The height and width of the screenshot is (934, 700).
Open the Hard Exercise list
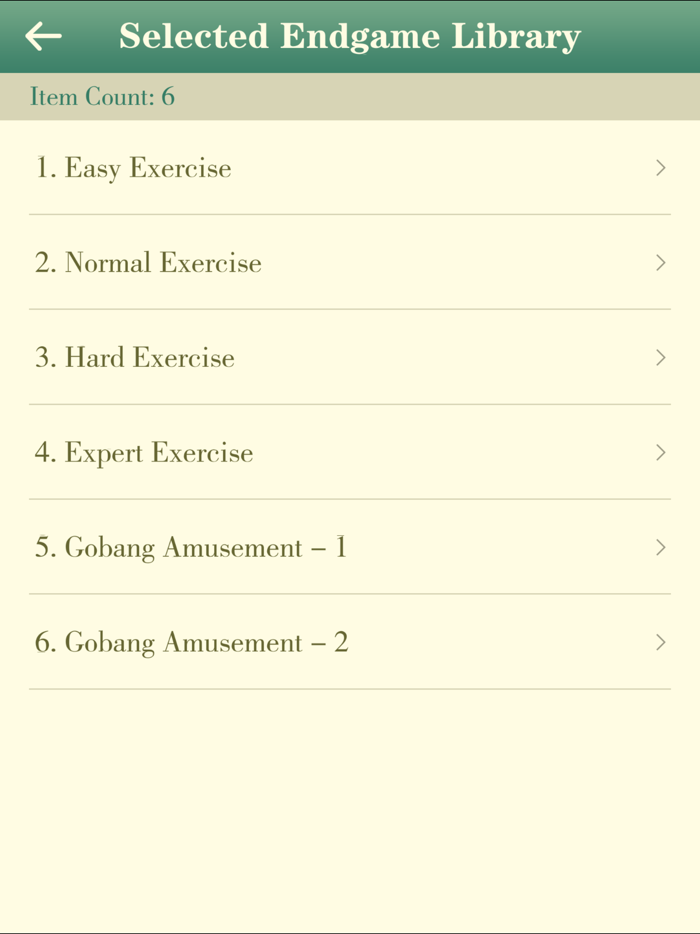click(350, 358)
